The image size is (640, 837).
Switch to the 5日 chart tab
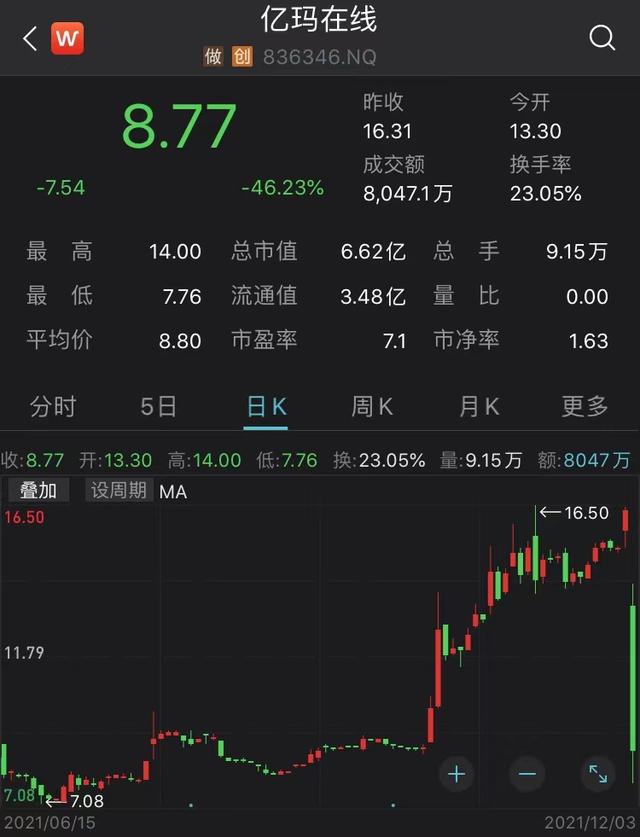(x=159, y=406)
